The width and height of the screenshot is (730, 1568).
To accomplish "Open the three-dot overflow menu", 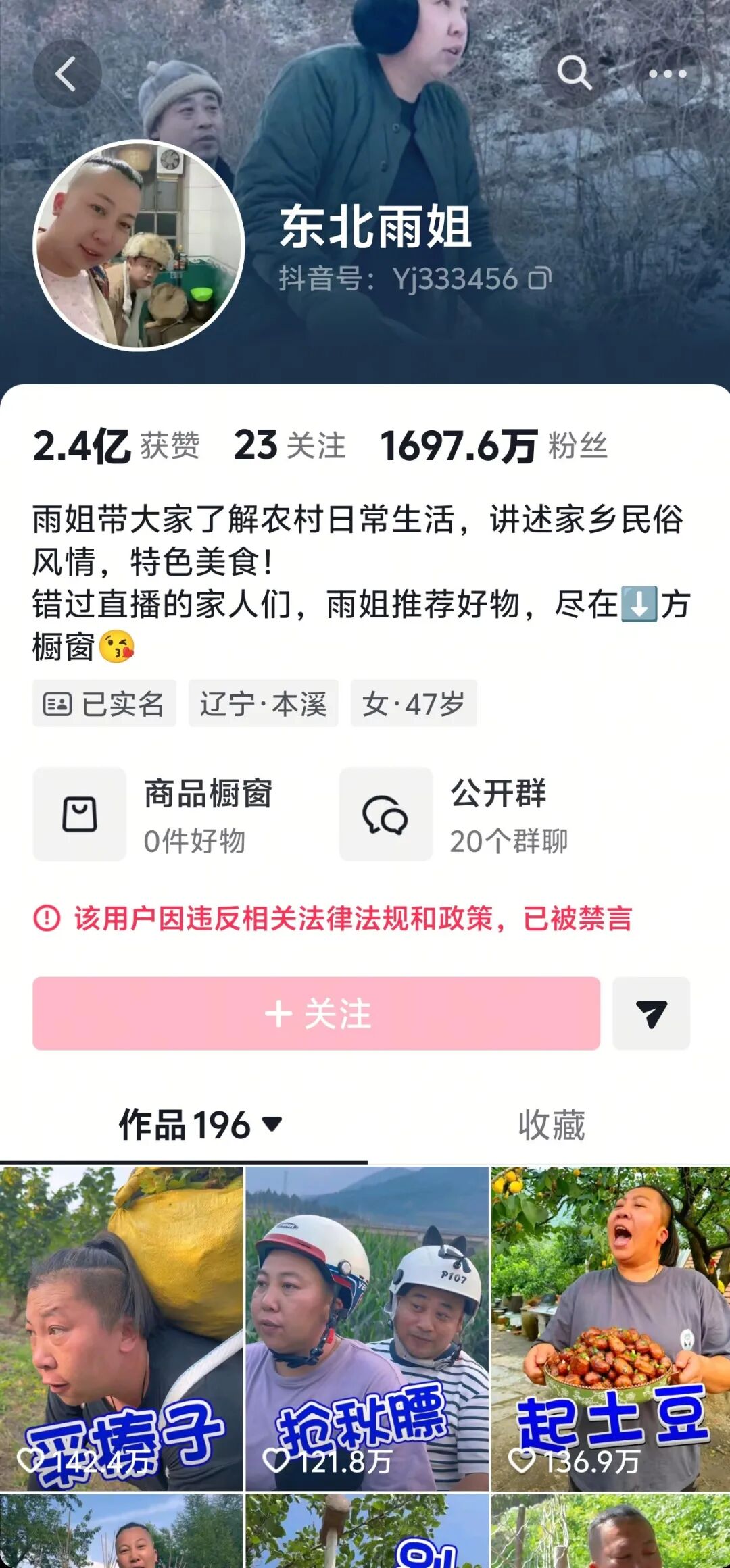I will click(667, 74).
